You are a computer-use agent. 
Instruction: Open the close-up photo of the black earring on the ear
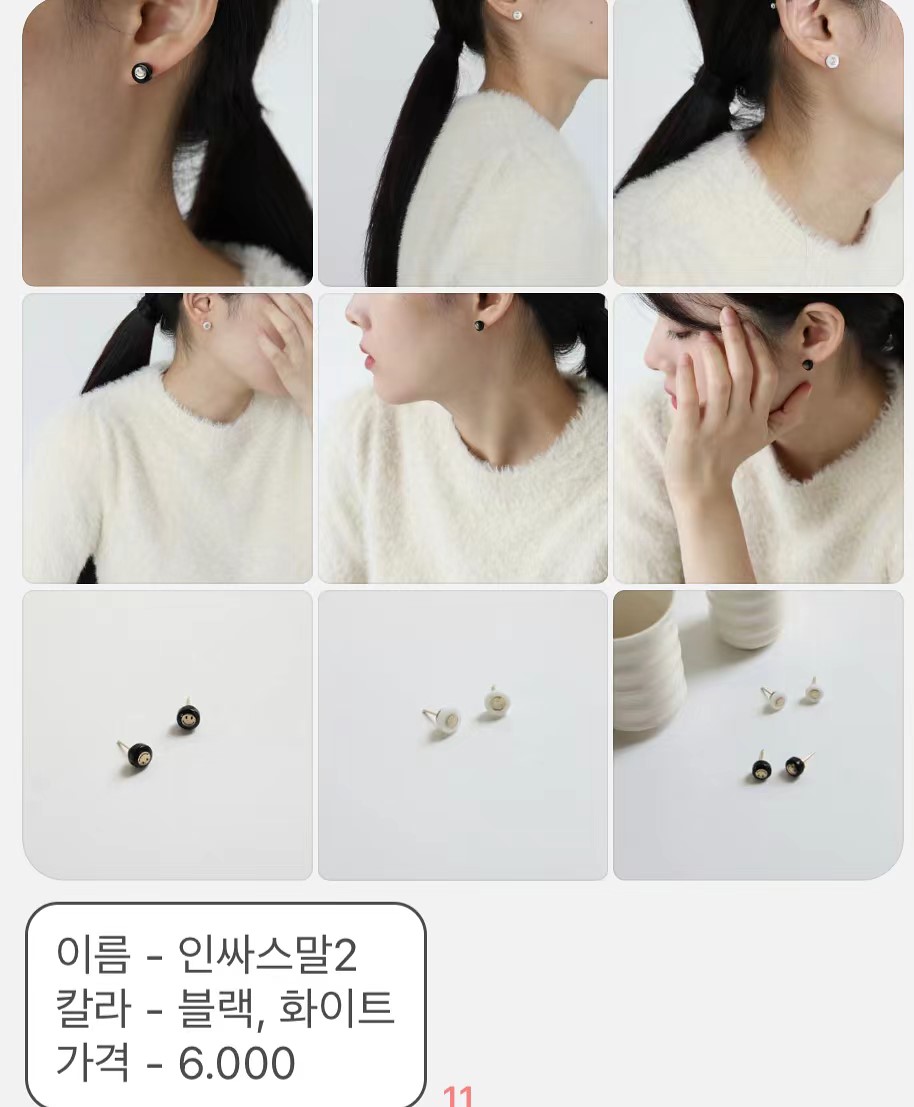[x=167, y=142]
